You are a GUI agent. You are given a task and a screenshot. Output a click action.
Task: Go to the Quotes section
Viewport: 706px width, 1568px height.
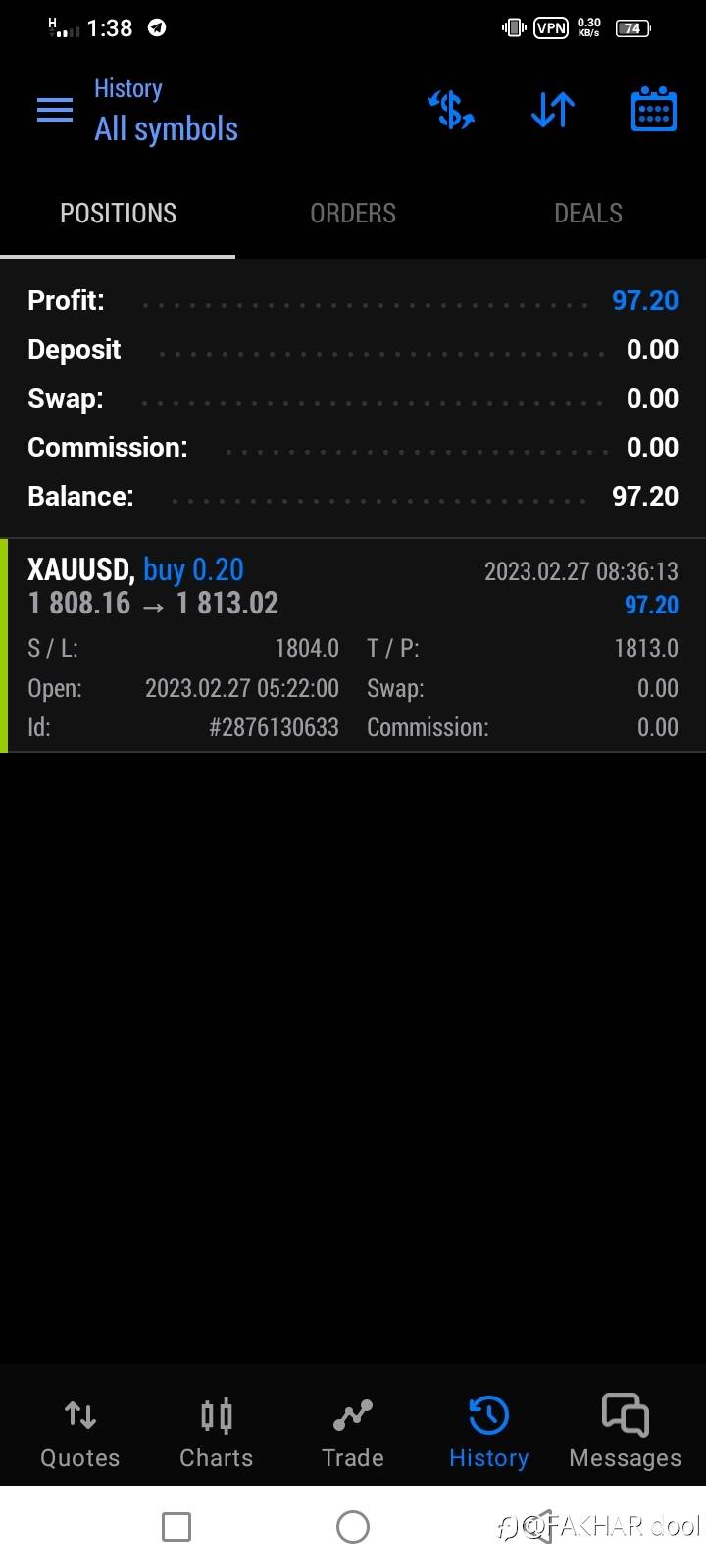tap(80, 1433)
